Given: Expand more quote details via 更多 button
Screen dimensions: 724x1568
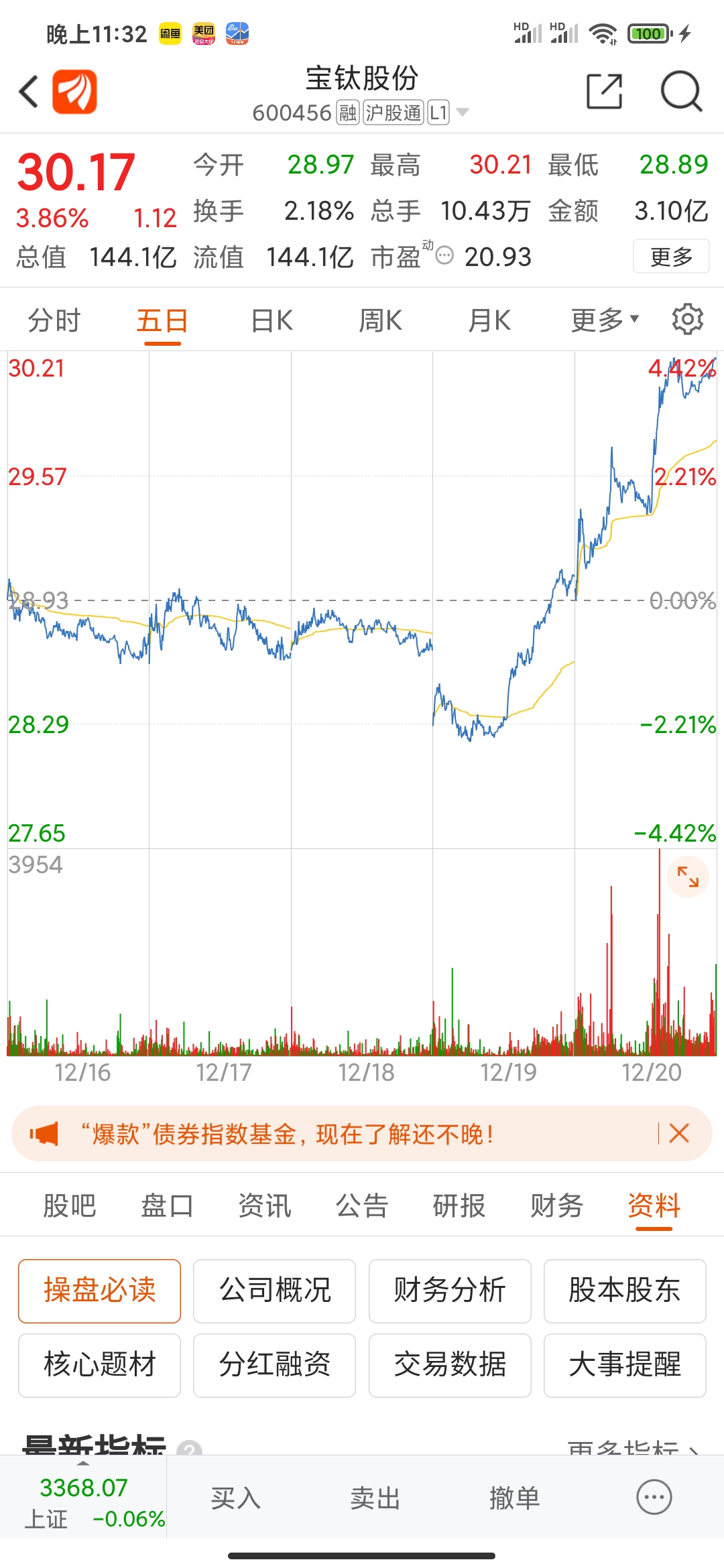Looking at the screenshot, I should (671, 256).
